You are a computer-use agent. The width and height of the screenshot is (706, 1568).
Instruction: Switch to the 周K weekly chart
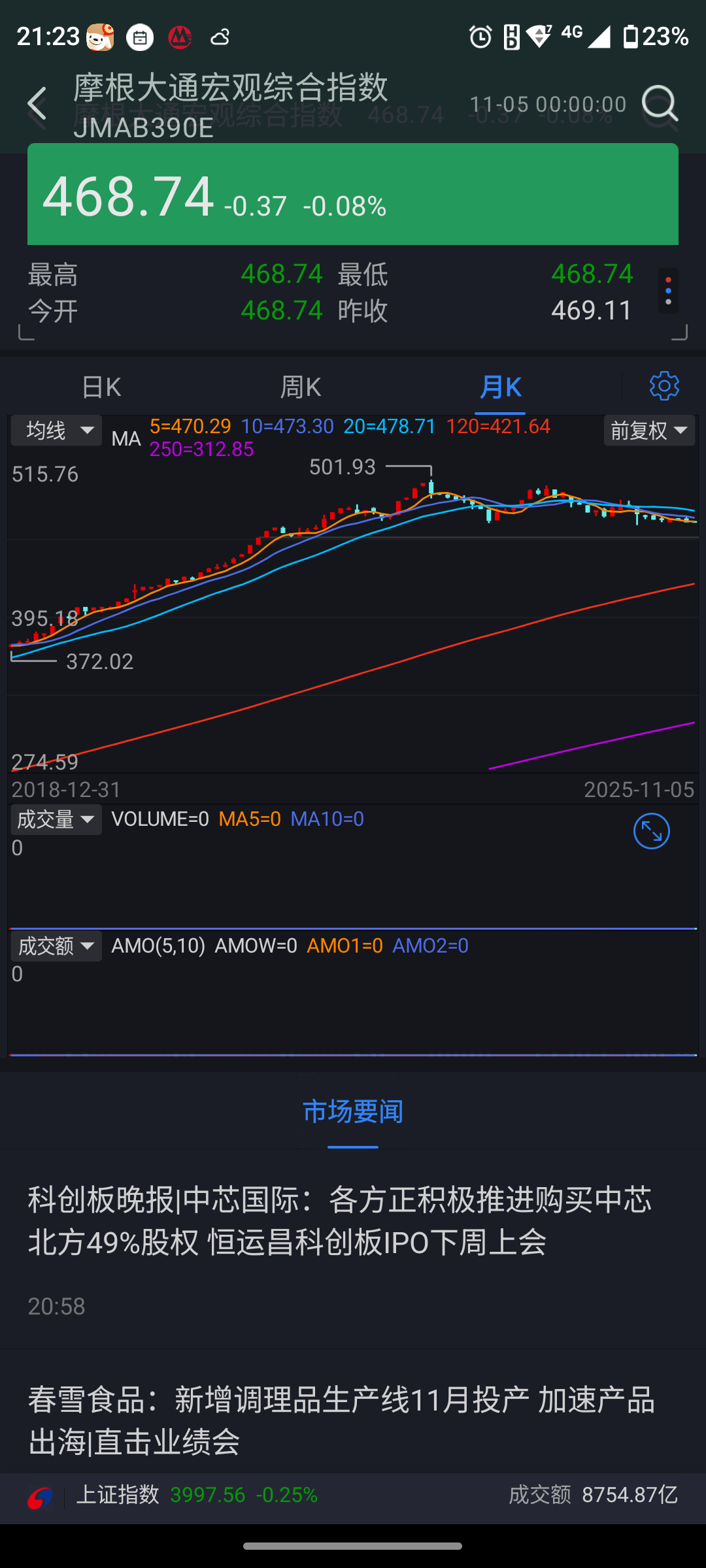[x=300, y=387]
